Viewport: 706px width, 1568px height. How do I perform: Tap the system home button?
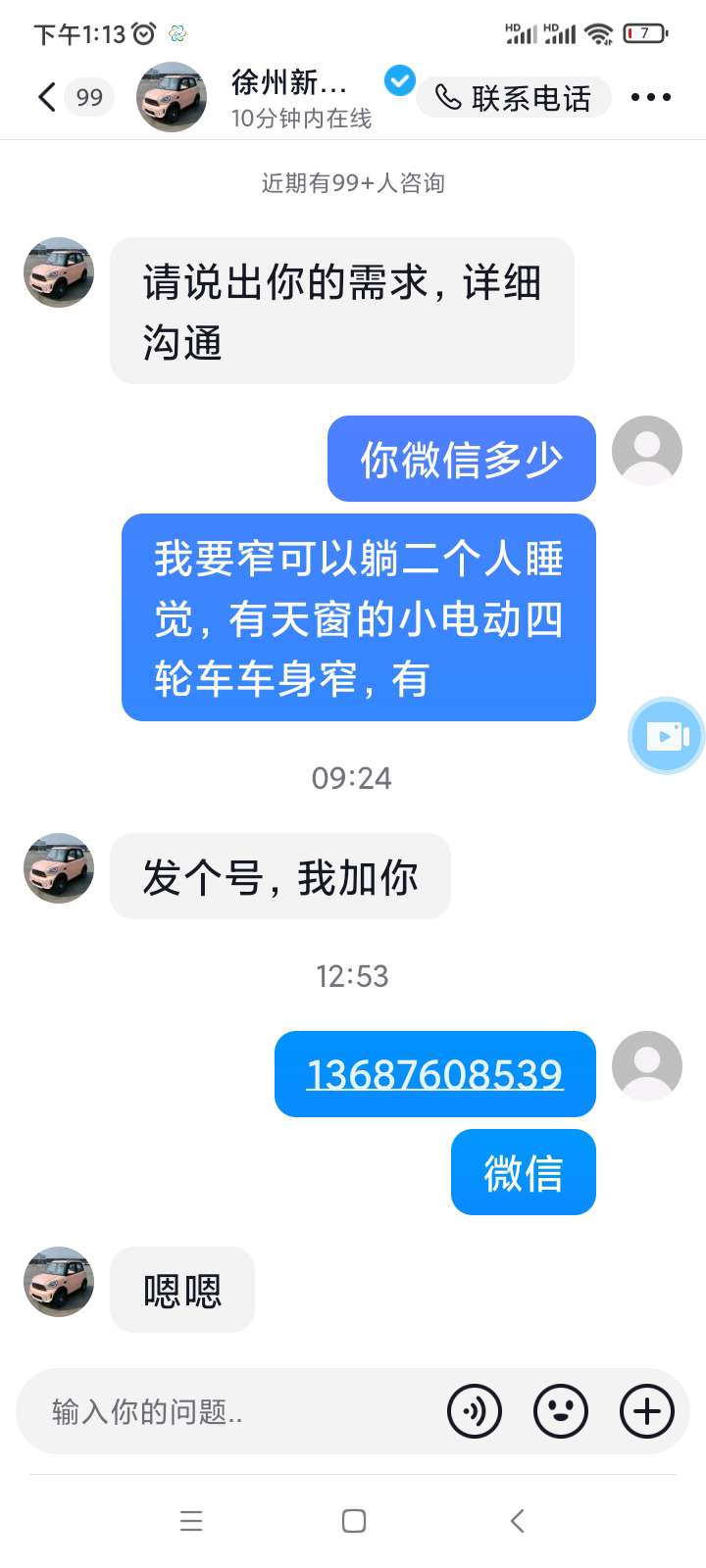click(354, 1521)
